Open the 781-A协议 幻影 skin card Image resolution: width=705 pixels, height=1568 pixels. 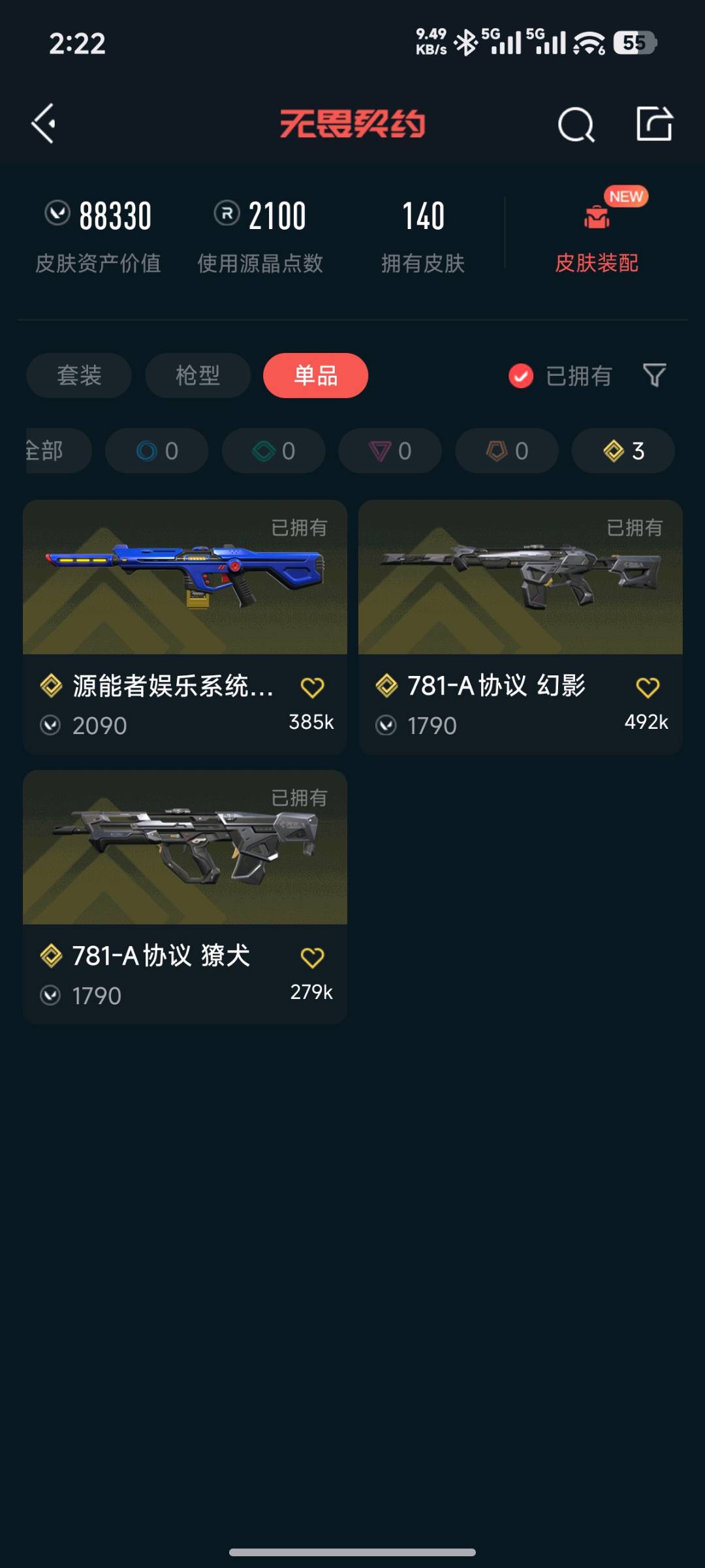520,627
